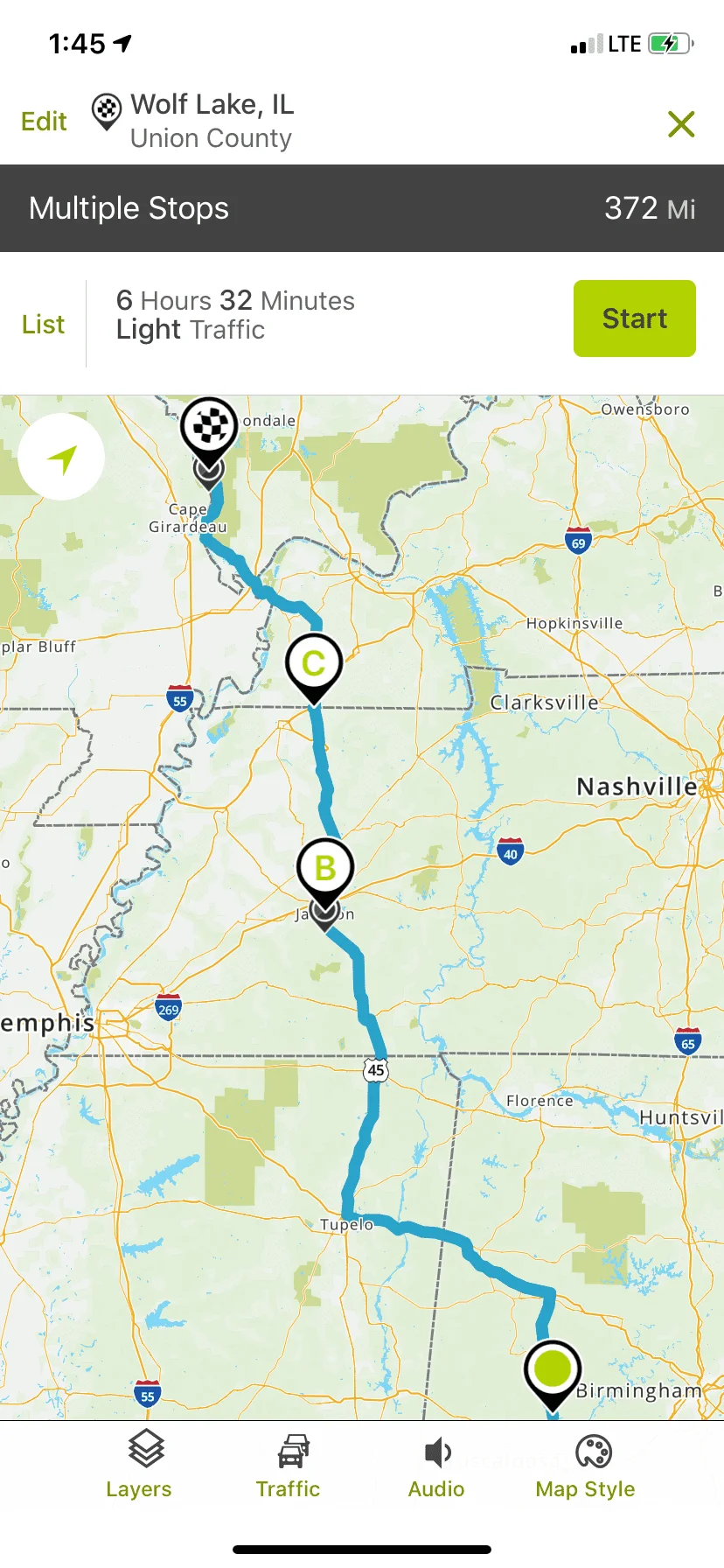Tap the green start marker near Birmingham

(553, 1369)
